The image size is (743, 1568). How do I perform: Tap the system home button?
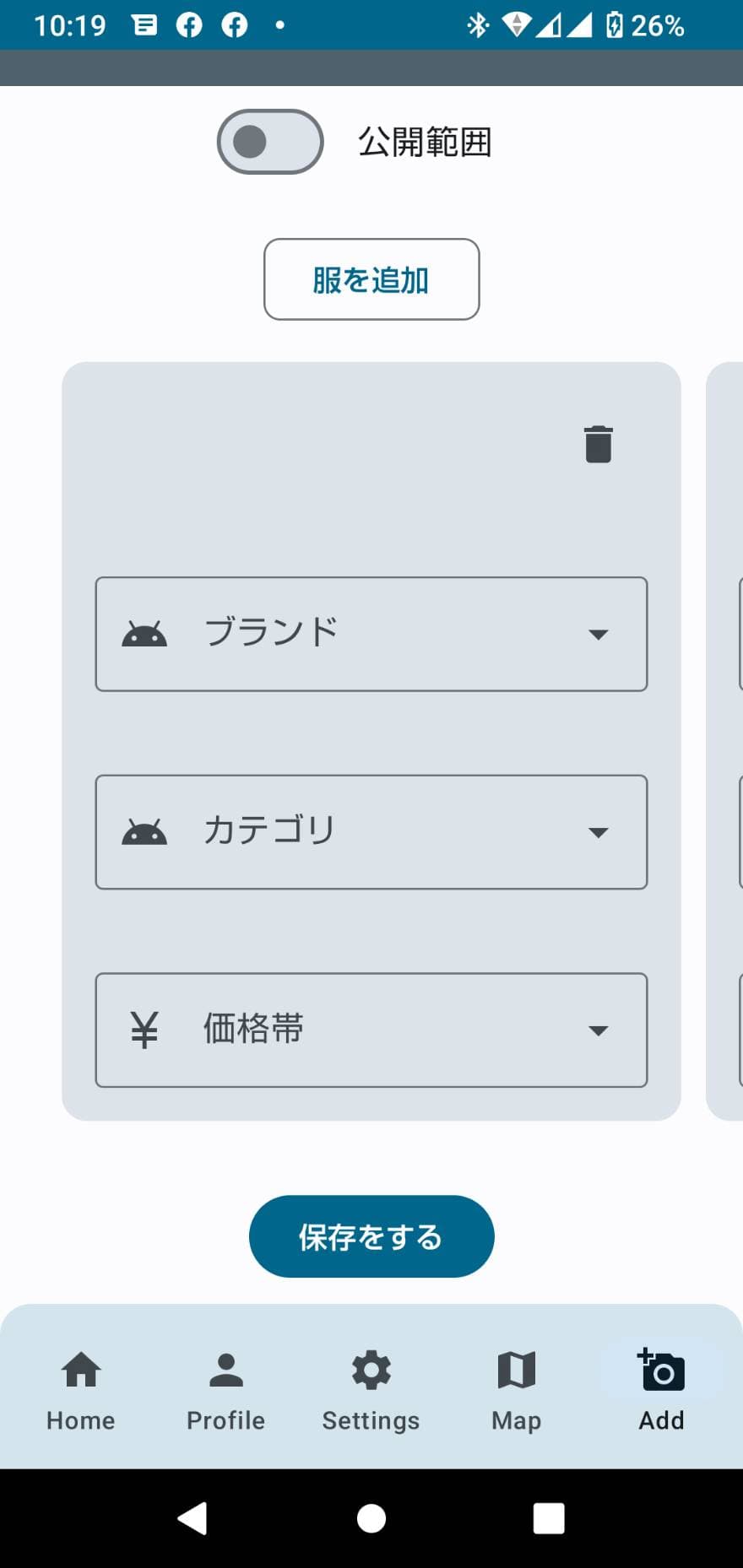pyautogui.click(x=371, y=1518)
